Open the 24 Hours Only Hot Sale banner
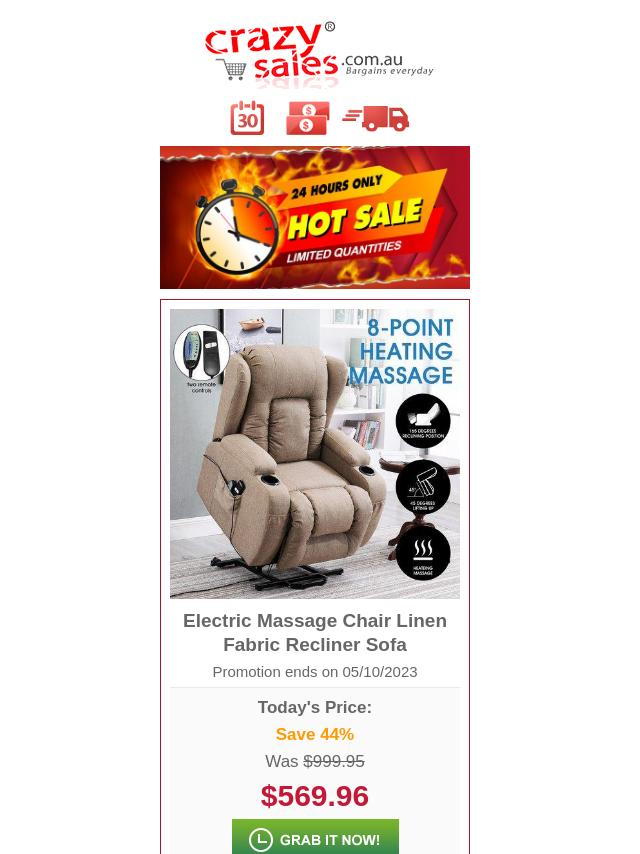This screenshot has height=854, width=640. click(x=315, y=217)
